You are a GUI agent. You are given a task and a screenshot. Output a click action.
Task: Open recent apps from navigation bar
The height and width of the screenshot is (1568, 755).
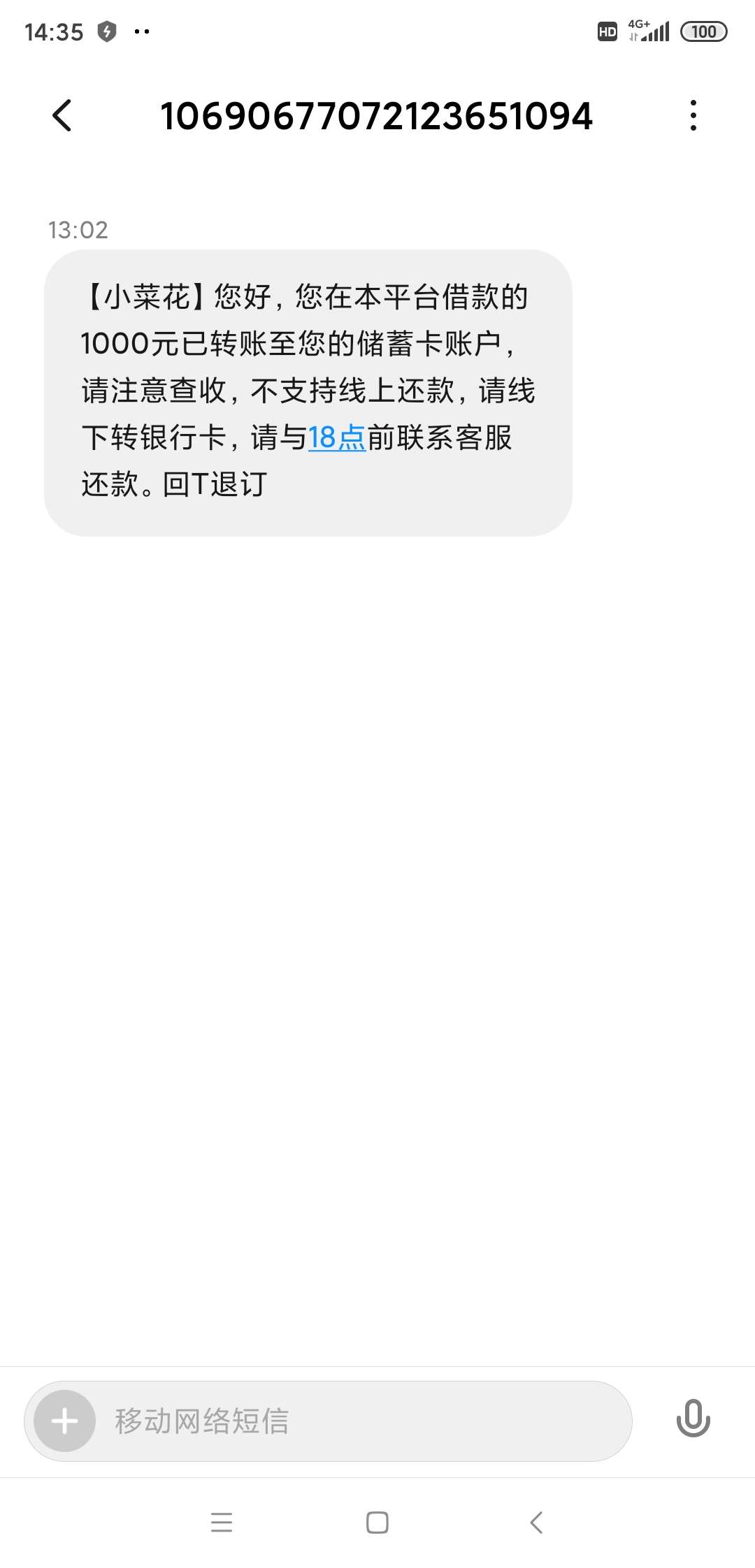[222, 1522]
